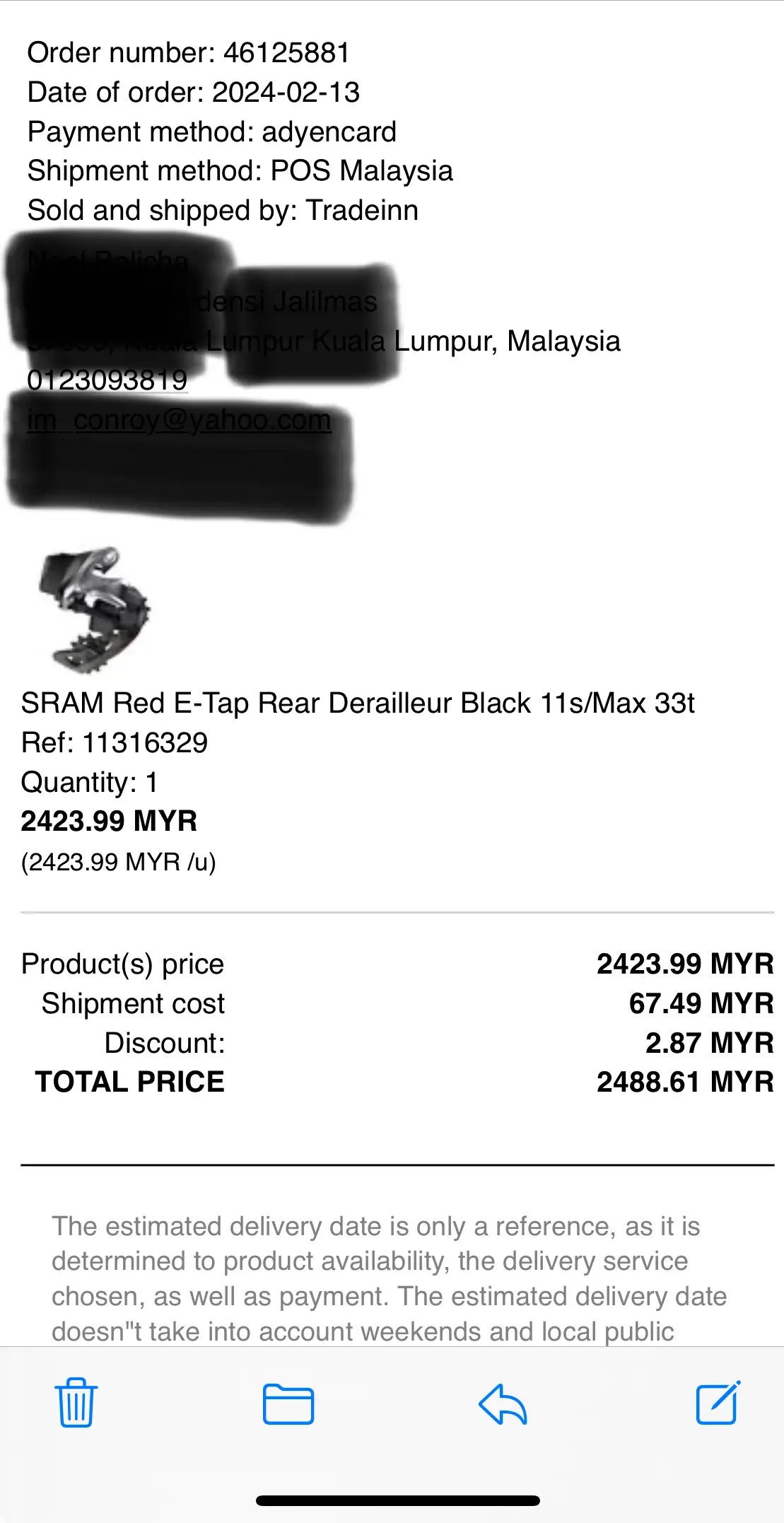Reply to this order email
784x1523 pixels.
click(503, 1404)
